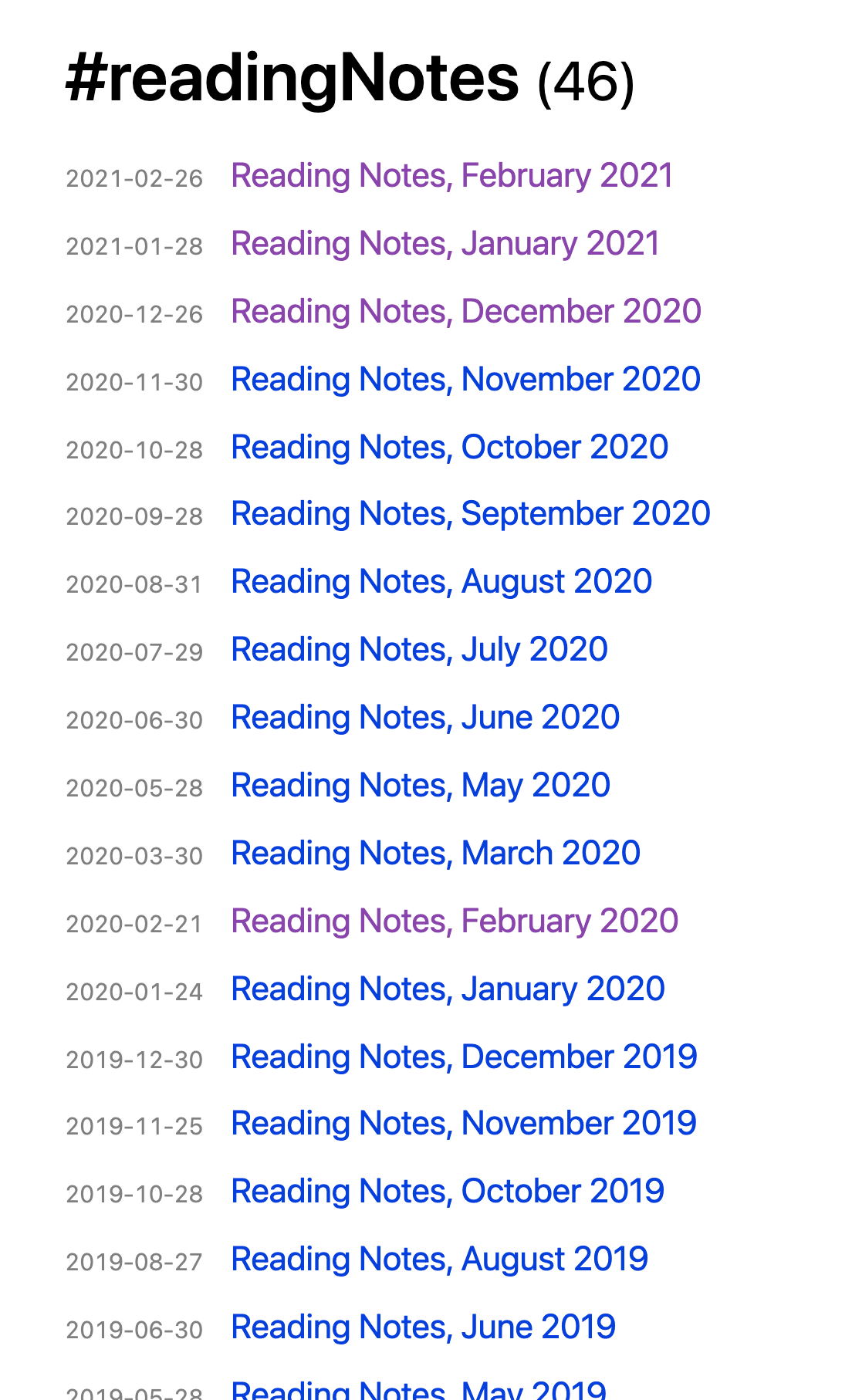
Task: Tap Reading Notes, August 2019 link
Action: pyautogui.click(x=440, y=1260)
